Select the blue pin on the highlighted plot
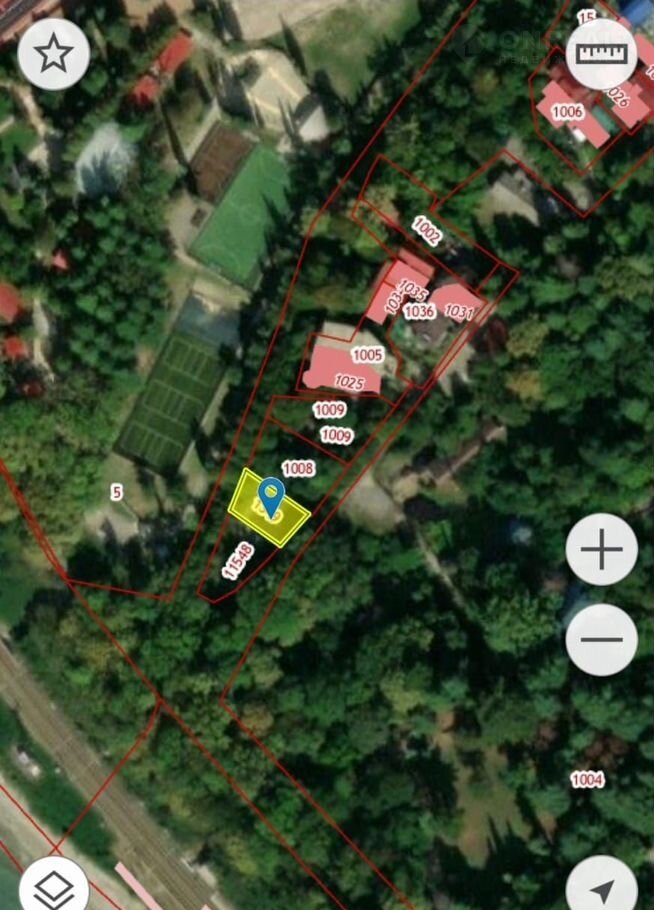 pos(271,495)
